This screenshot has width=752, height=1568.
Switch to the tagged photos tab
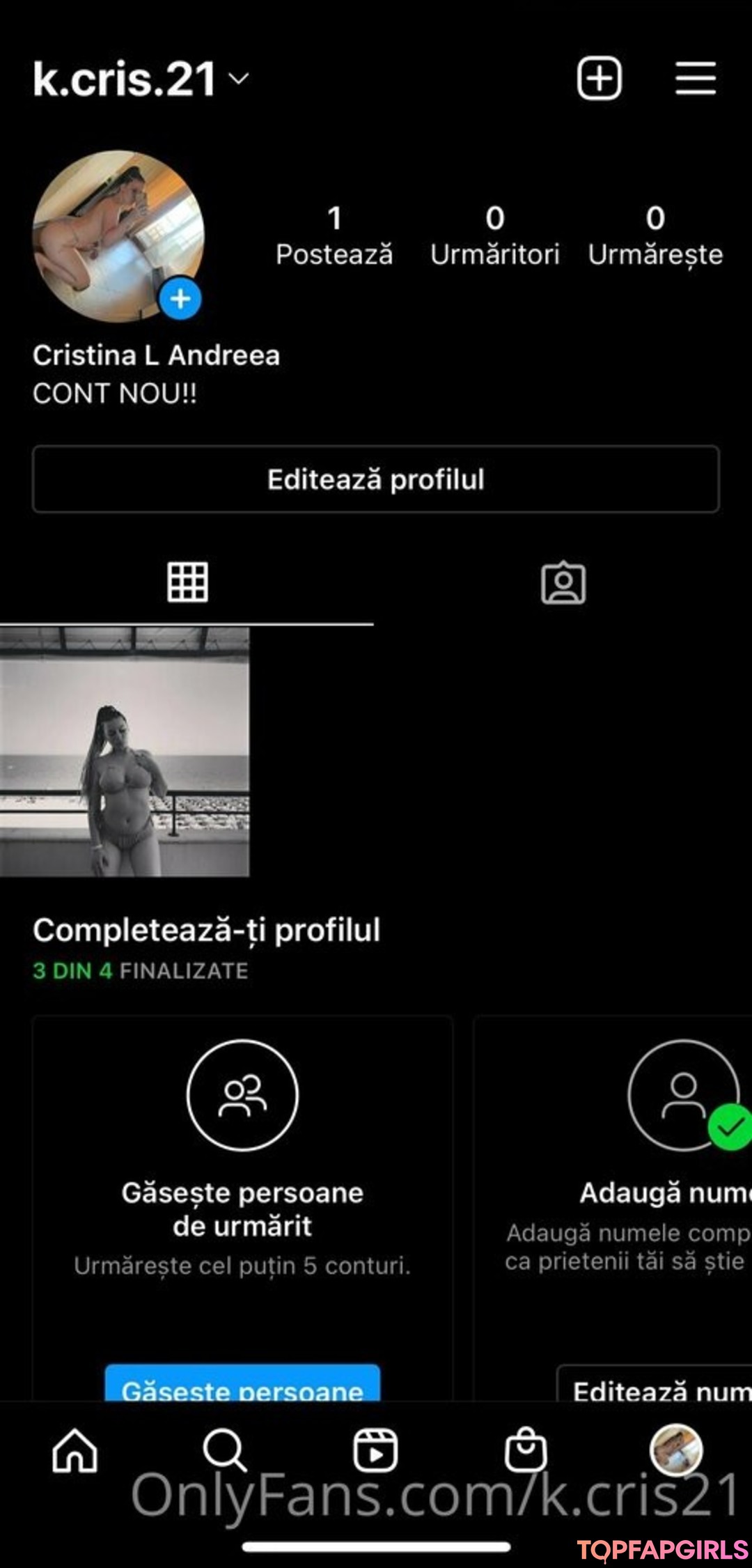563,582
